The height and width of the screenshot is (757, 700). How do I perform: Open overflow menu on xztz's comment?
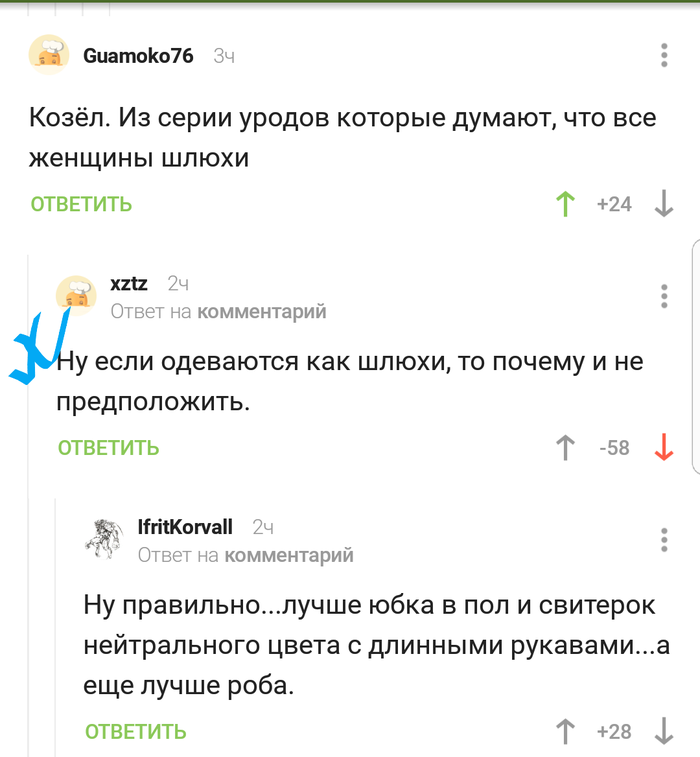click(665, 297)
